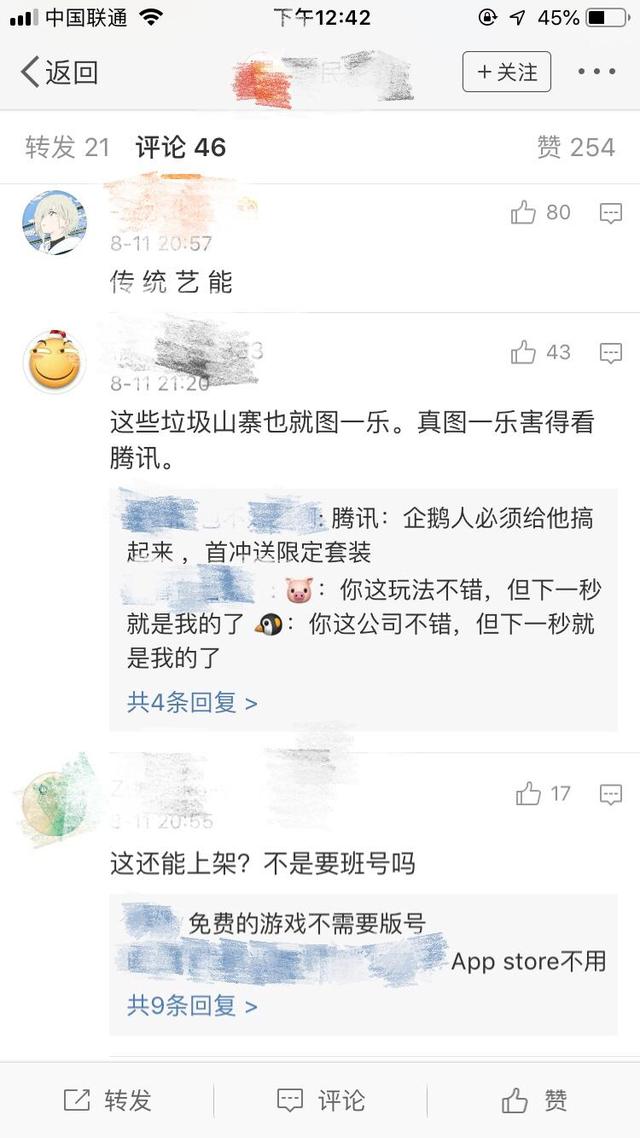Switch to the 转发 21 tab
The width and height of the screenshot is (640, 1138).
click(x=67, y=147)
